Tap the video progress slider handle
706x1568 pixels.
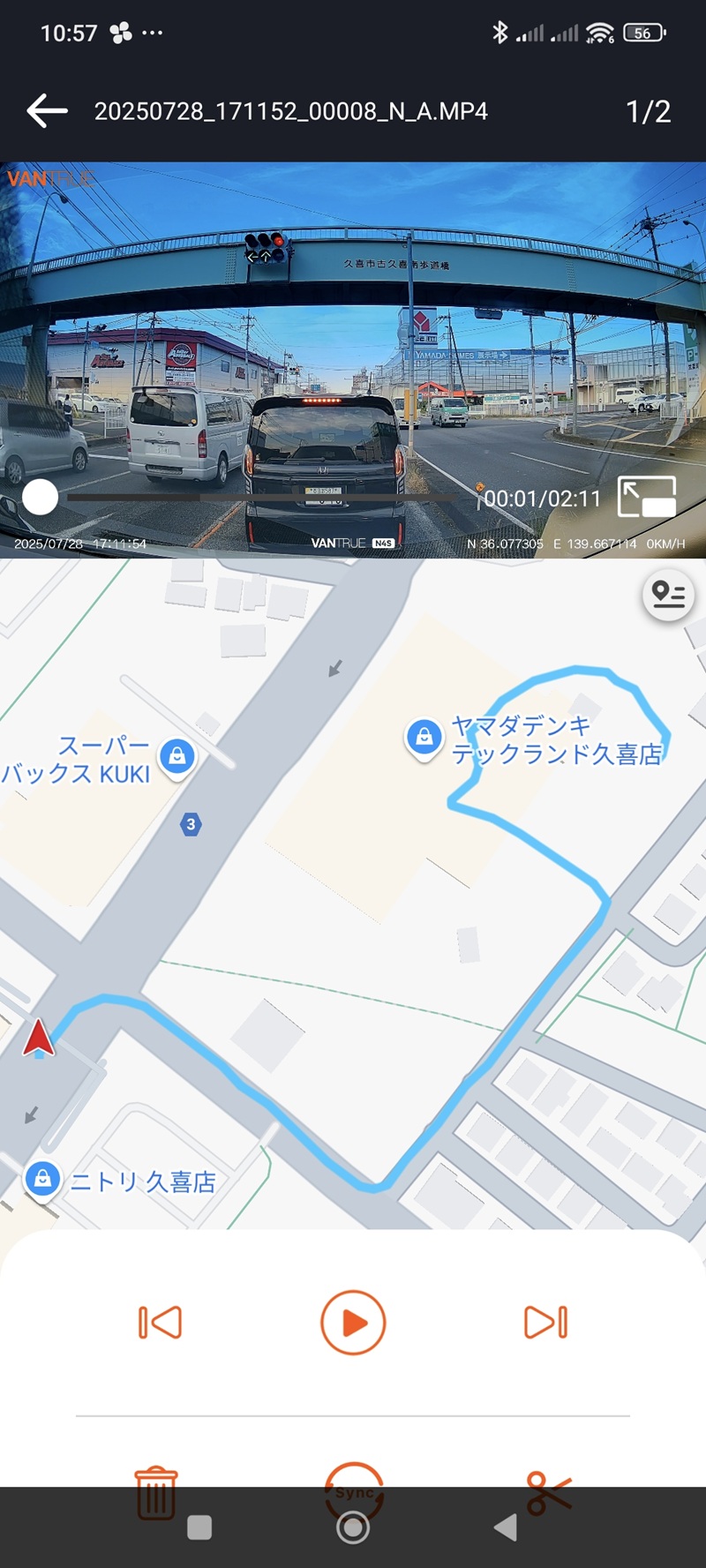pos(40,498)
